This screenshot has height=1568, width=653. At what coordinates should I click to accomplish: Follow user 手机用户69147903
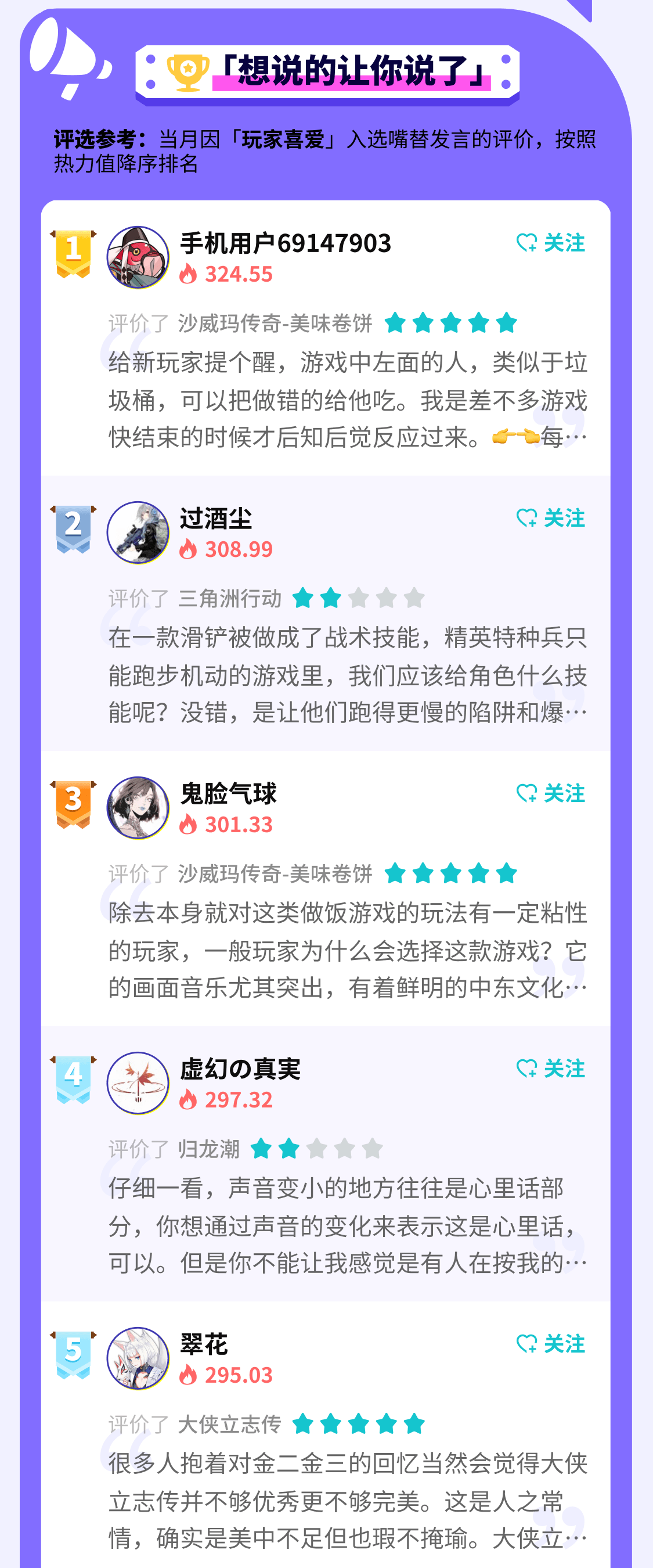(551, 243)
